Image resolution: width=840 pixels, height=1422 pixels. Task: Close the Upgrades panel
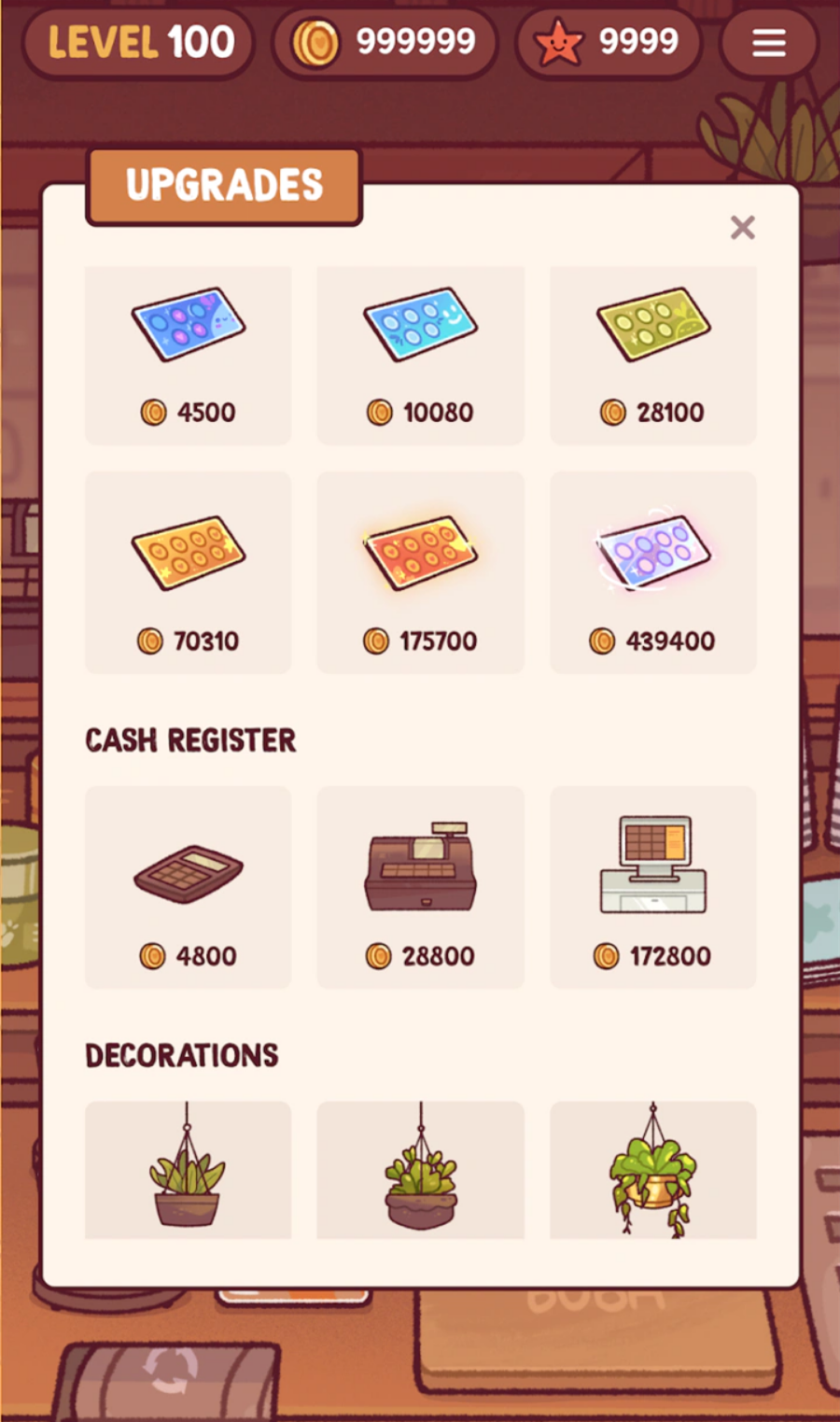pyautogui.click(x=742, y=228)
